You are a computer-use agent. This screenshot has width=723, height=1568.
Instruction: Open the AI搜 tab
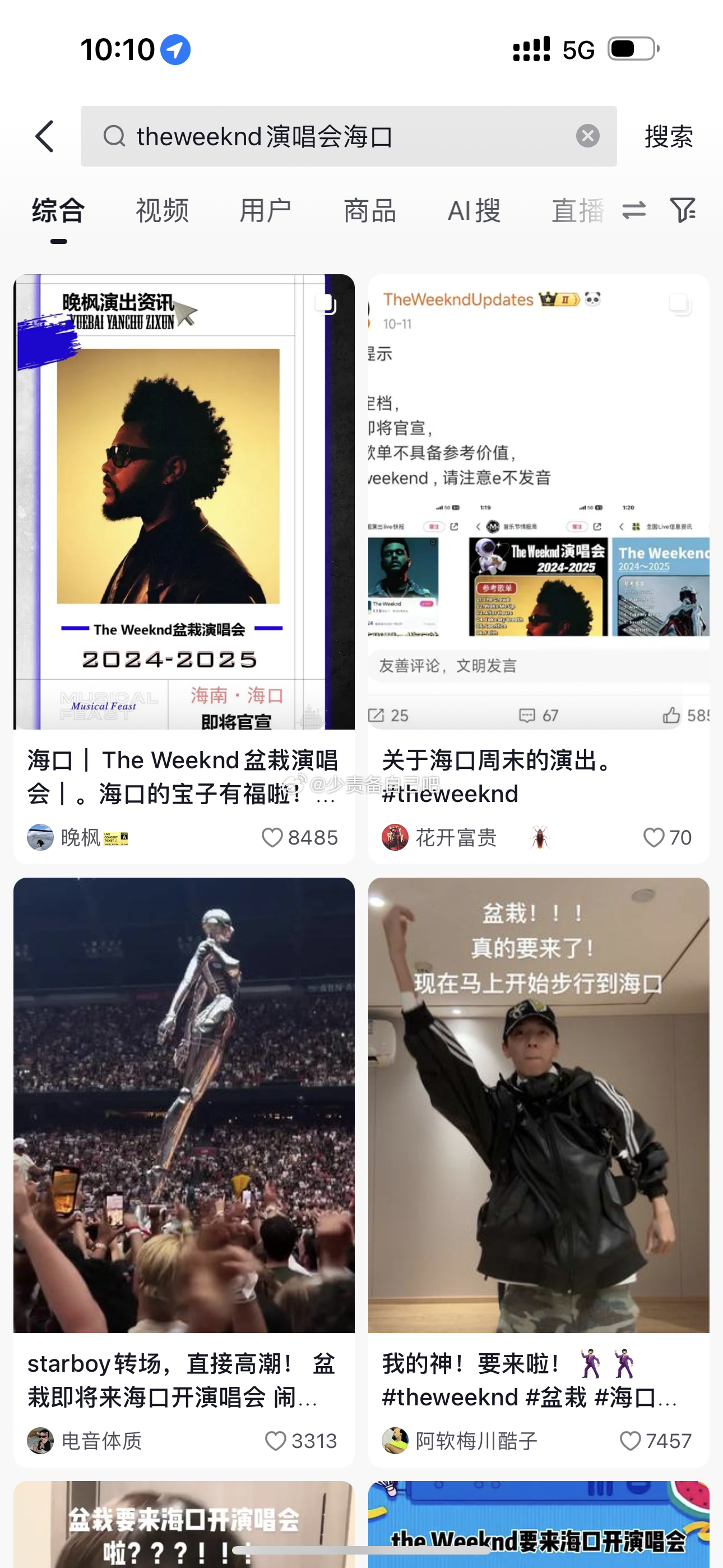[x=474, y=211]
